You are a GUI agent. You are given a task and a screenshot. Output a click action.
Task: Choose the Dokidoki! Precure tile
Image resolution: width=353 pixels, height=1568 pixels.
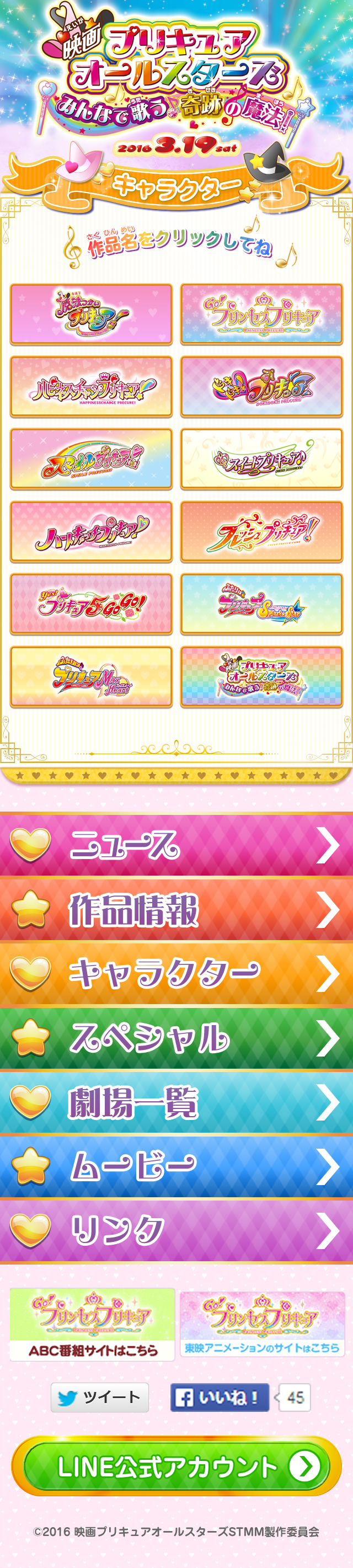click(261, 387)
